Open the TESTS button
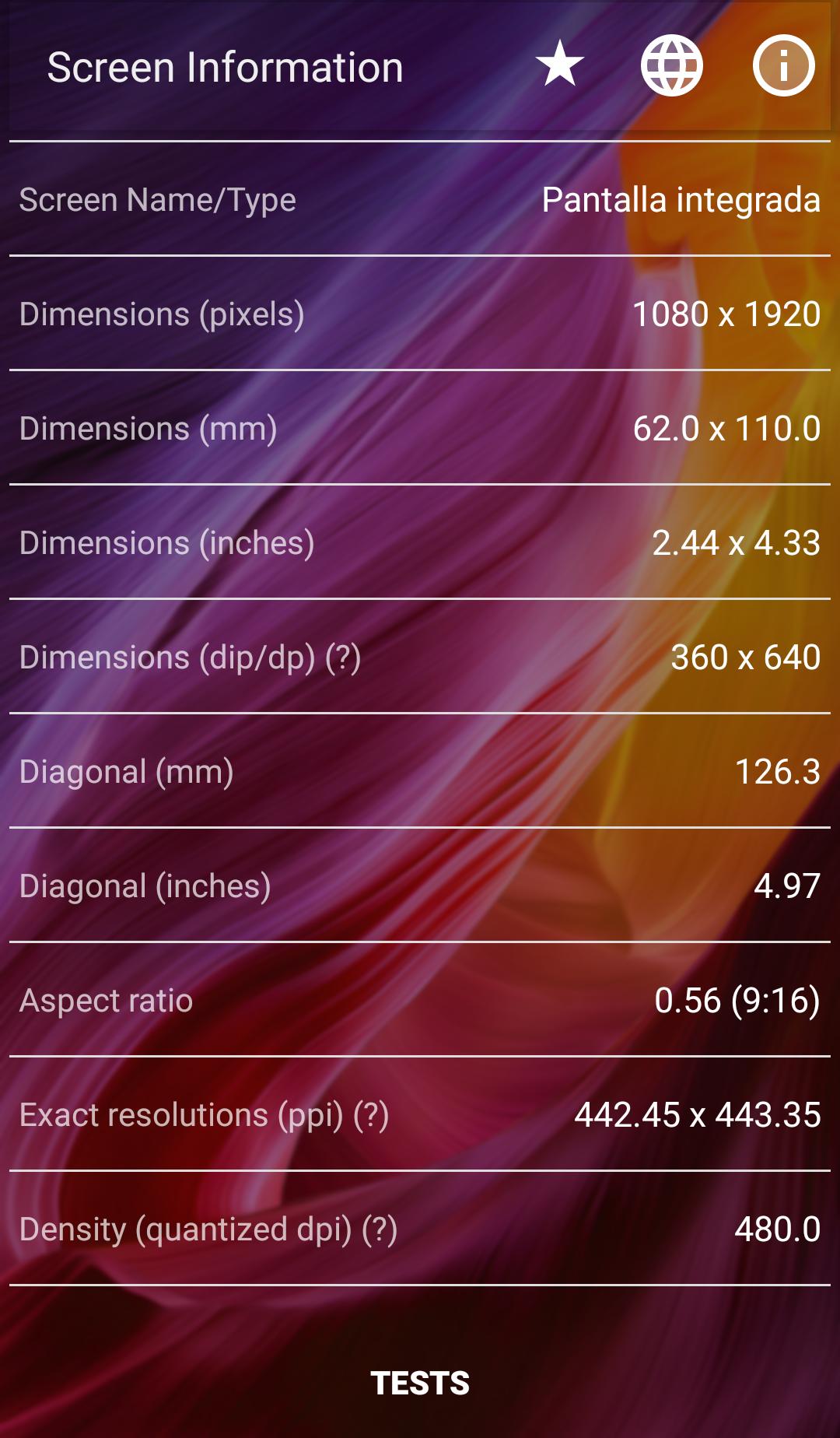This screenshot has height=1438, width=840. click(x=420, y=1383)
